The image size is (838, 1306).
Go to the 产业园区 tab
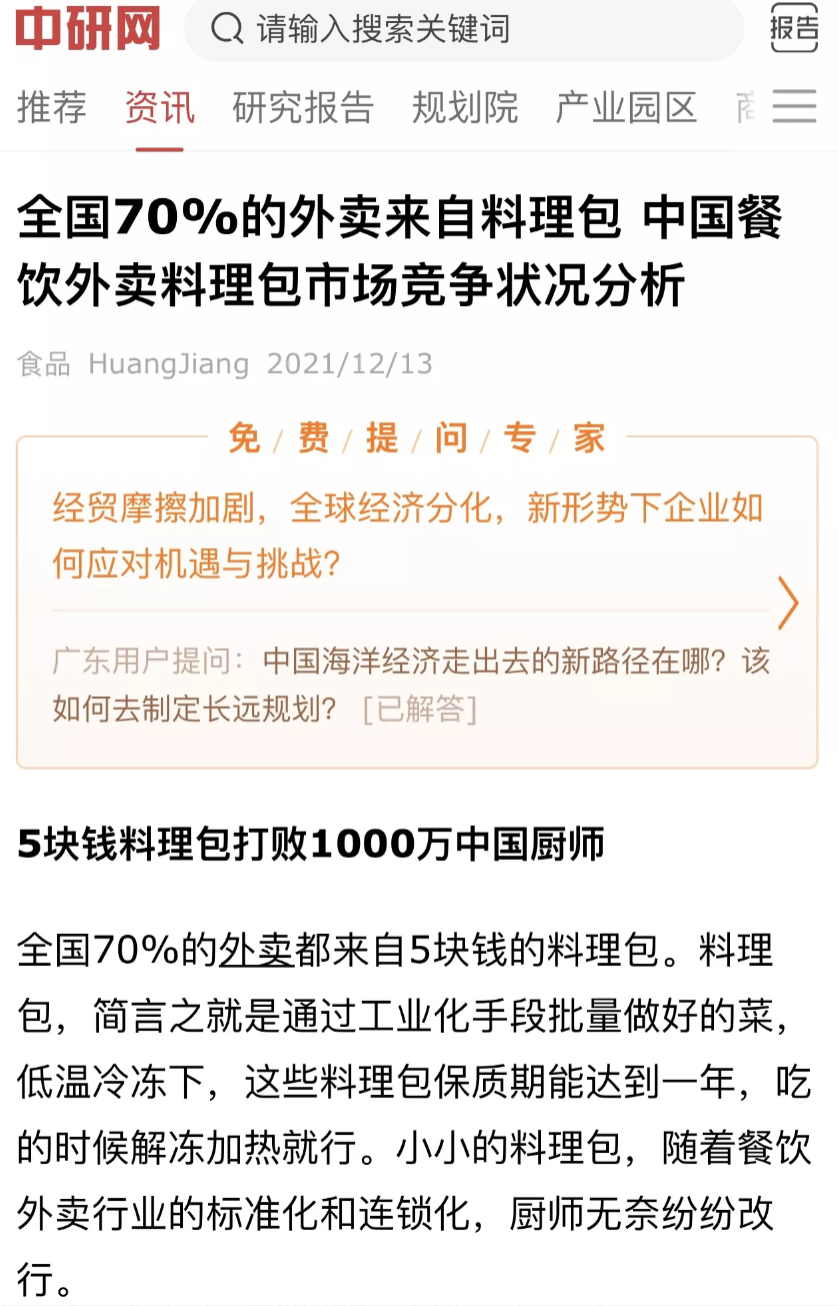click(x=626, y=107)
